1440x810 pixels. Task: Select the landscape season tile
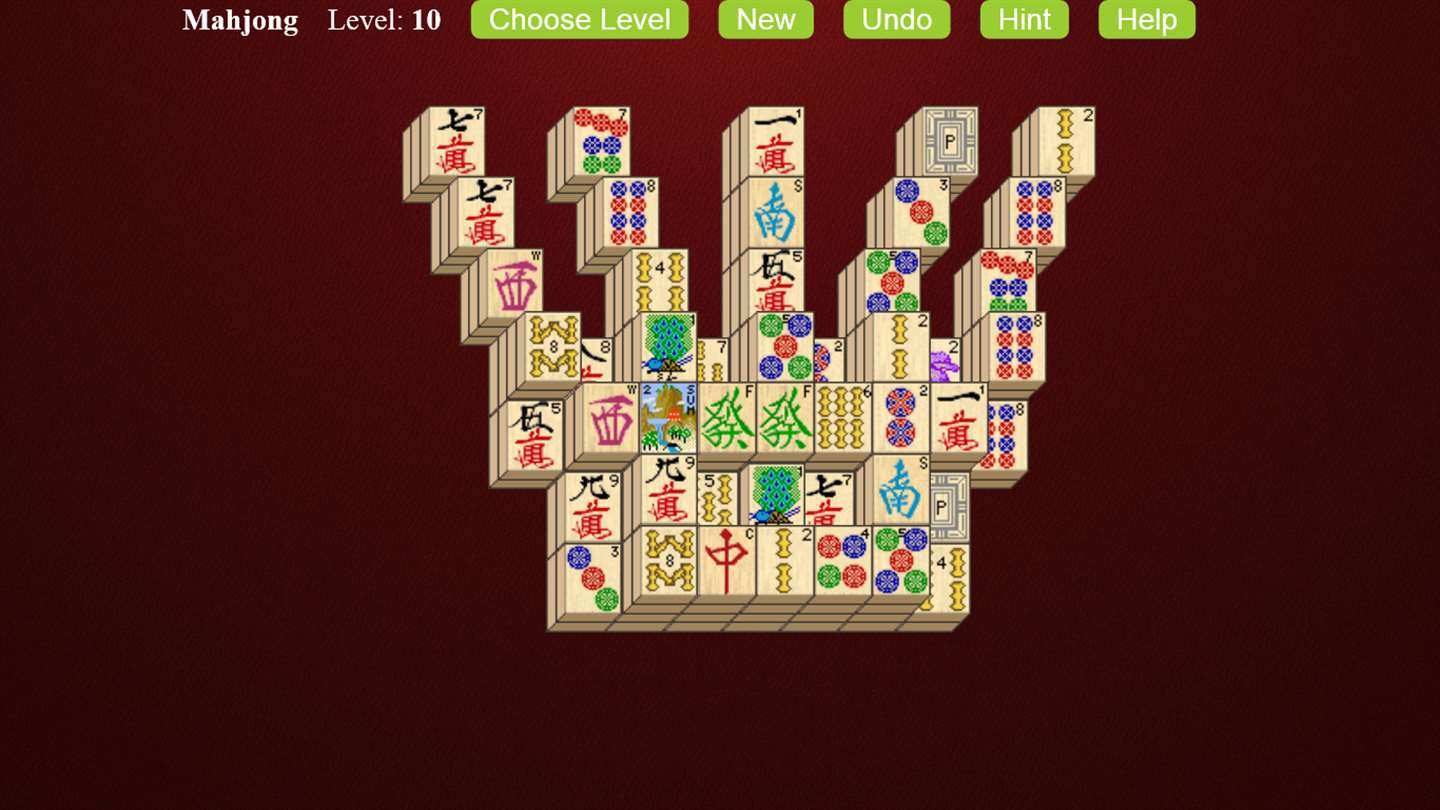coord(668,418)
